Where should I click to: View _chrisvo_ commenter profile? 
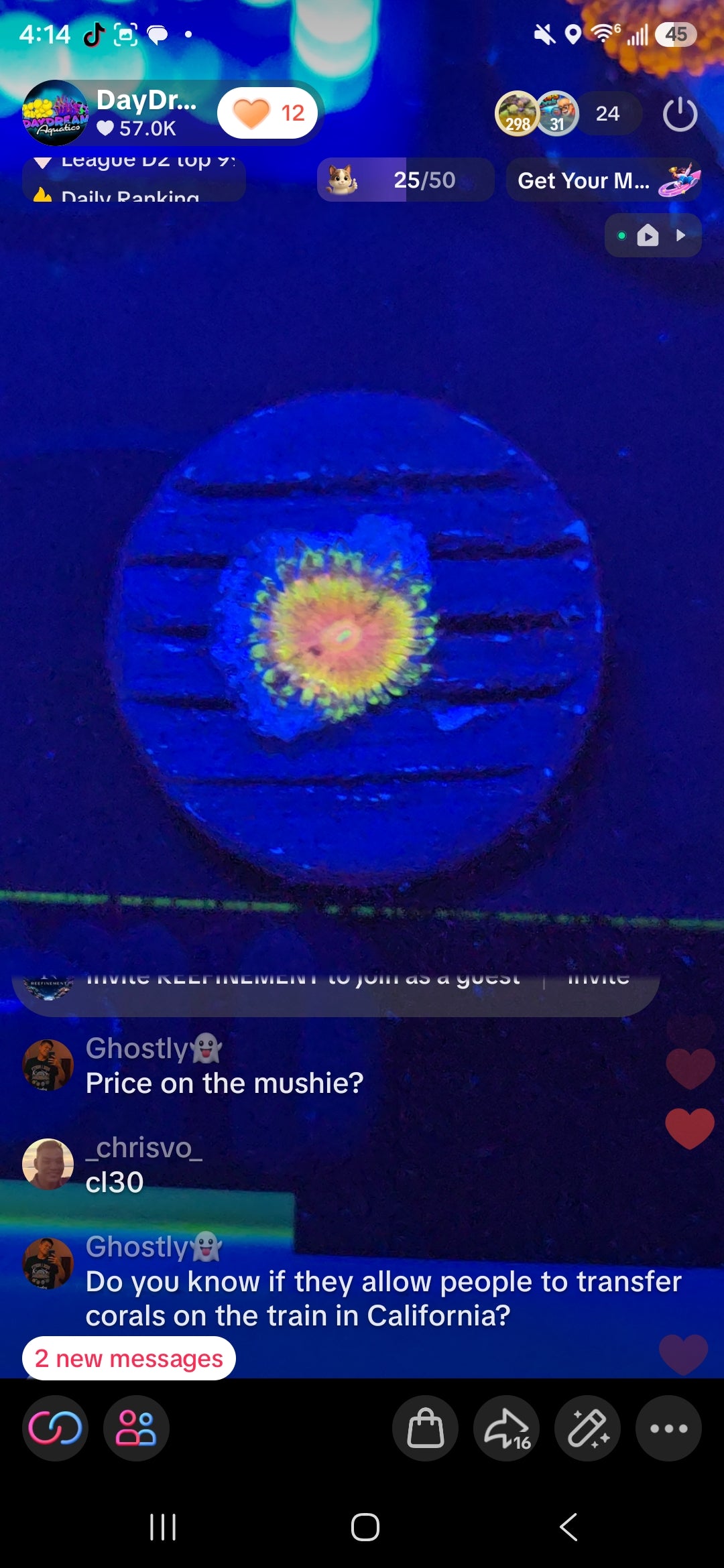pyautogui.click(x=48, y=1164)
